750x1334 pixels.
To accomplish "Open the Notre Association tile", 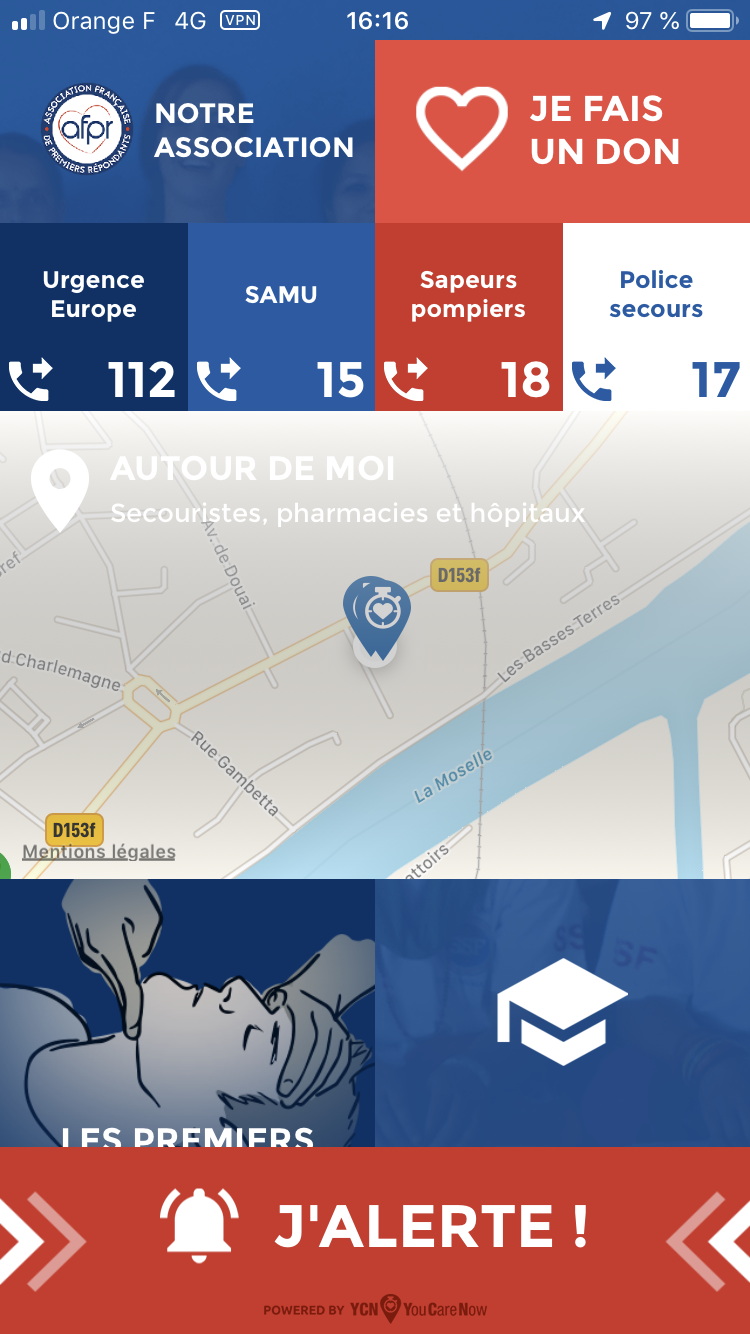I will [187, 131].
